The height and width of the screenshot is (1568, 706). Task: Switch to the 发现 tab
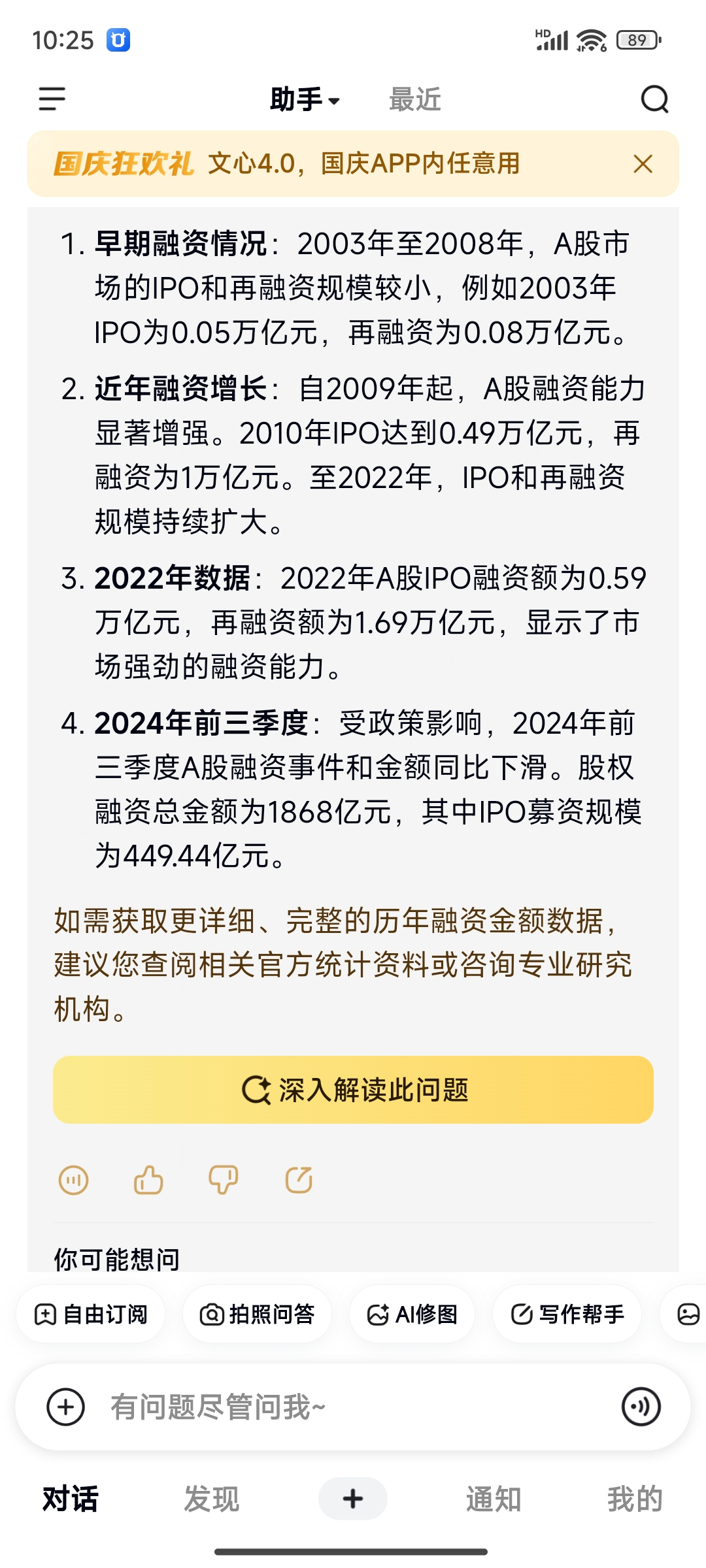(x=211, y=1498)
